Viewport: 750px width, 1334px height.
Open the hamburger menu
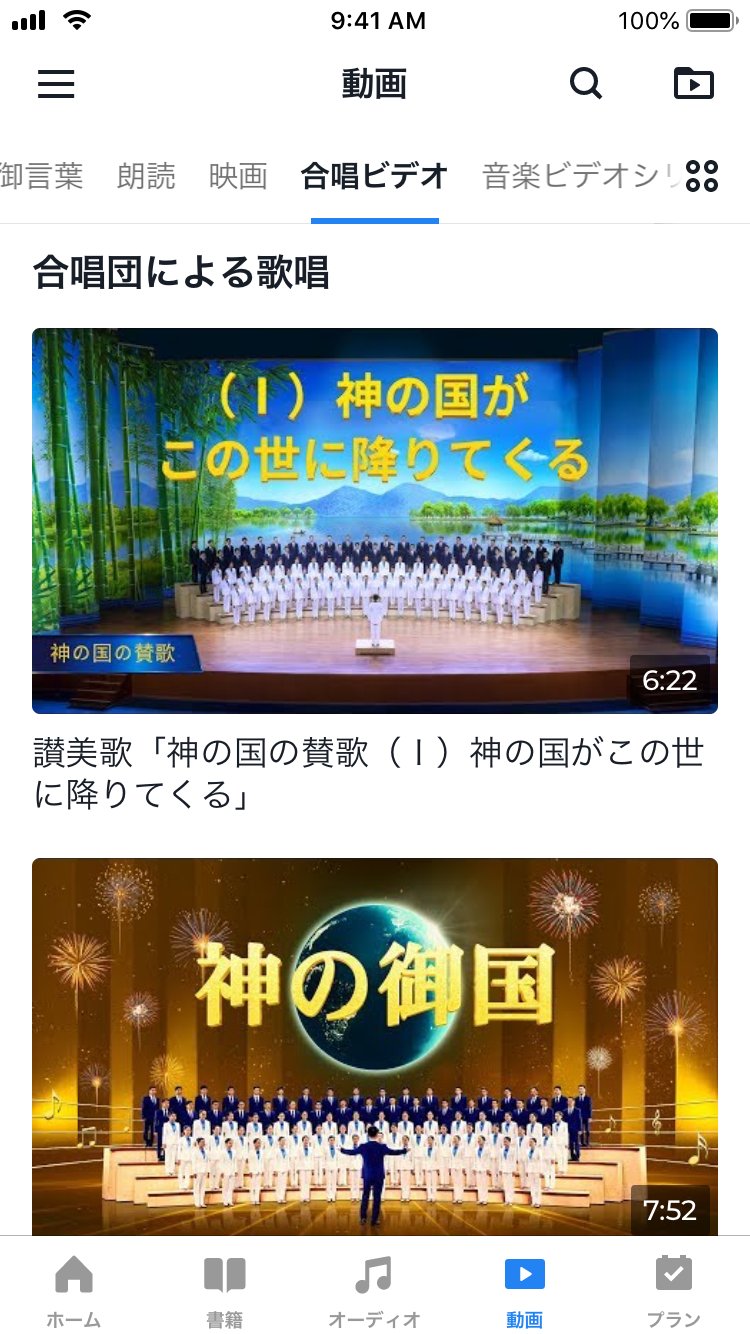click(x=56, y=84)
